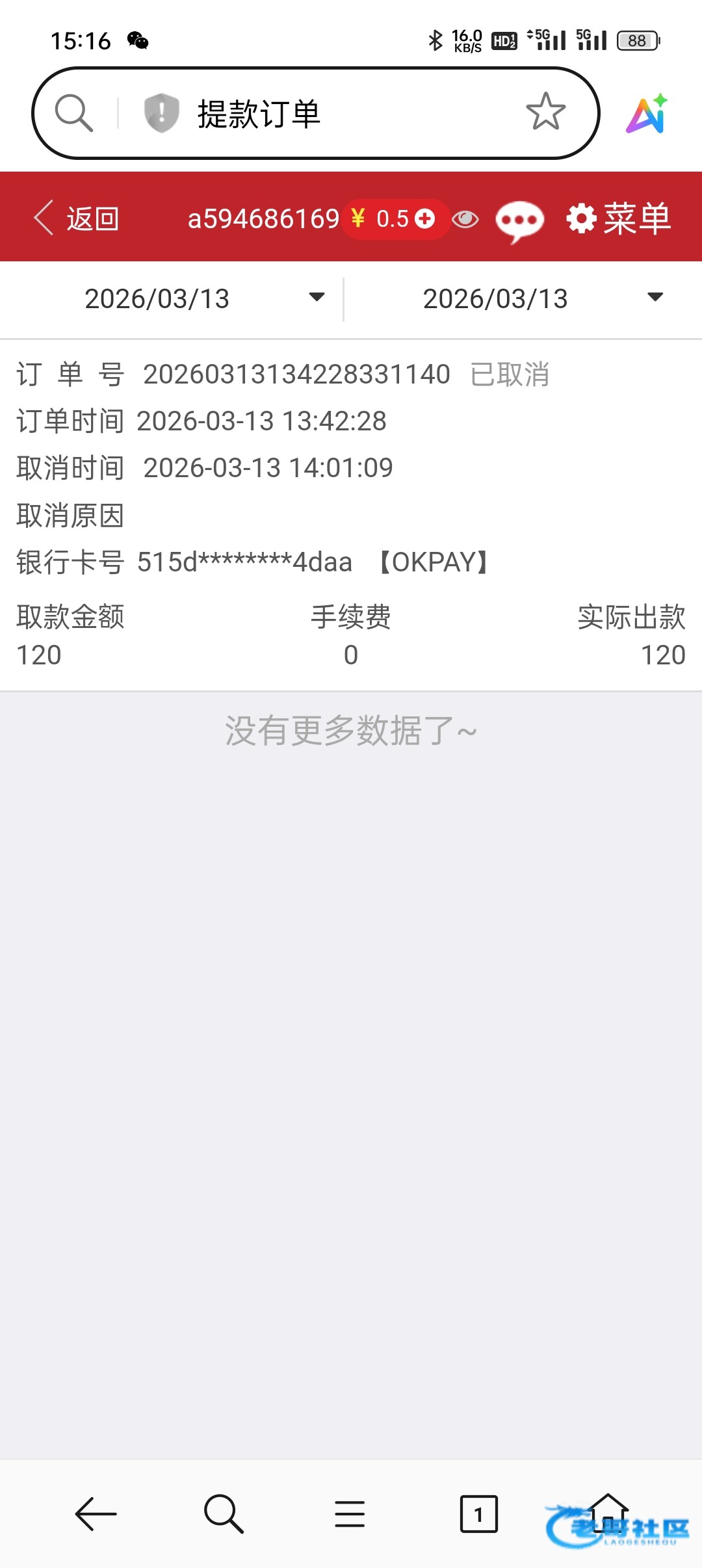Open the browser AI assistant icon
Image resolution: width=702 pixels, height=1568 pixels.
pos(647,114)
